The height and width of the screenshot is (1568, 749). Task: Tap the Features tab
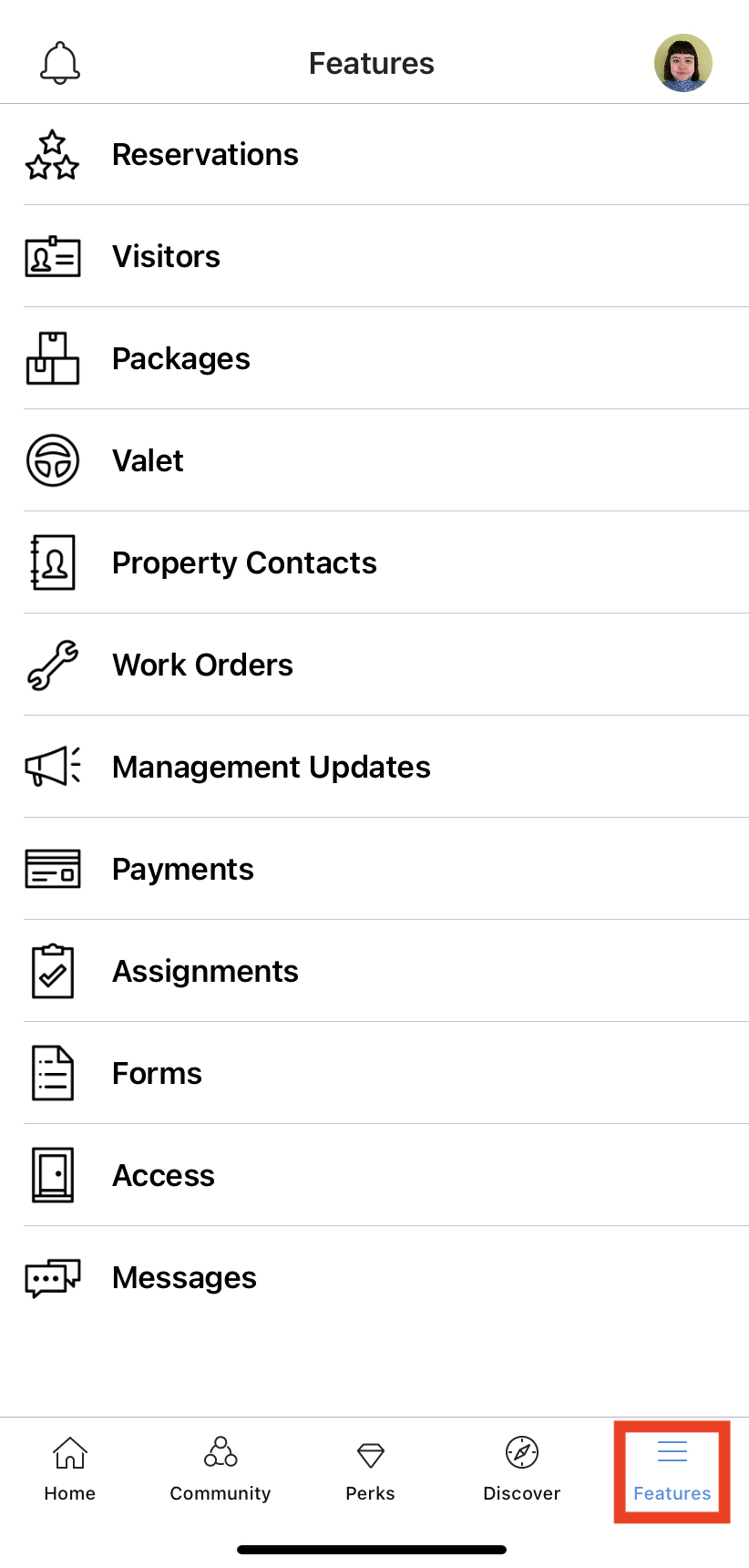pyautogui.click(x=672, y=1469)
